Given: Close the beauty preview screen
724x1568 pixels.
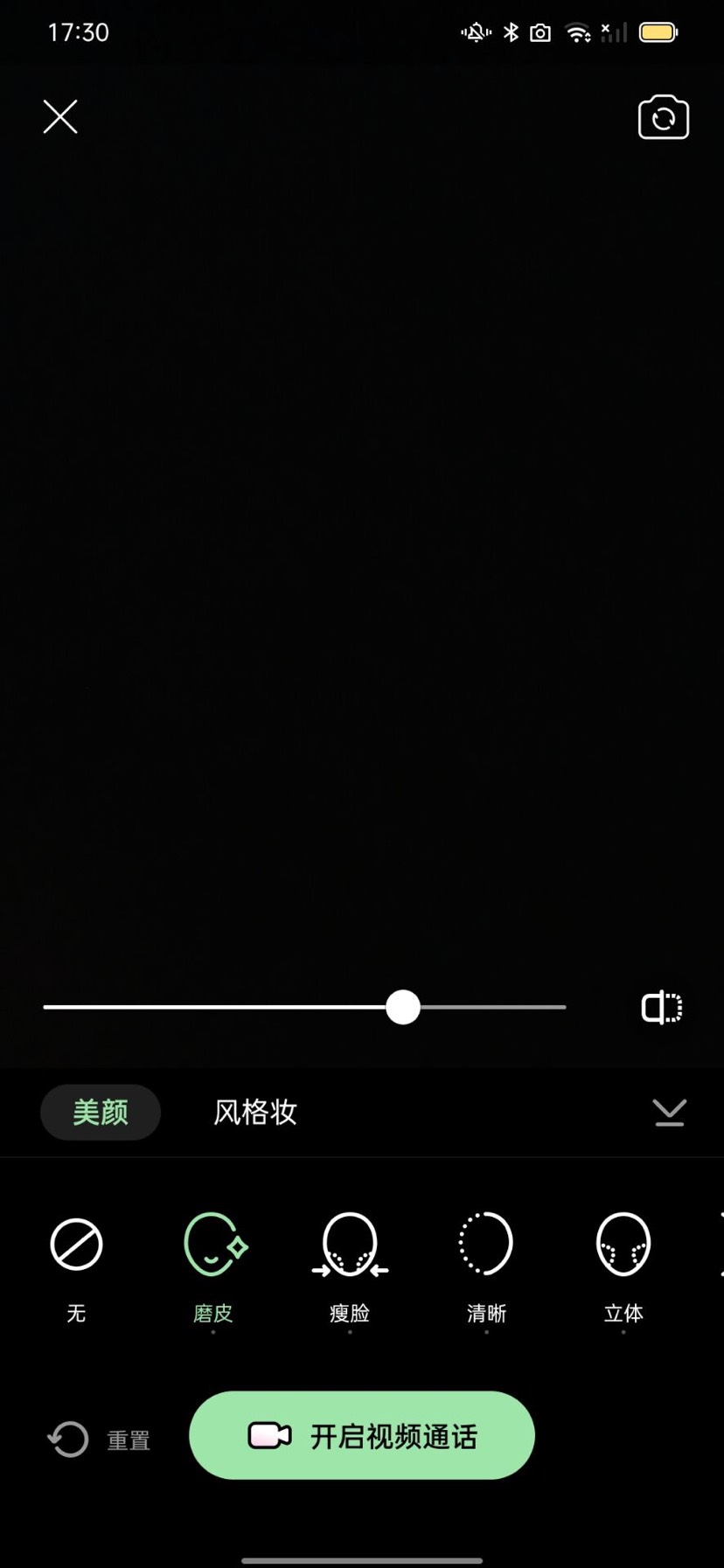Looking at the screenshot, I should 60,116.
